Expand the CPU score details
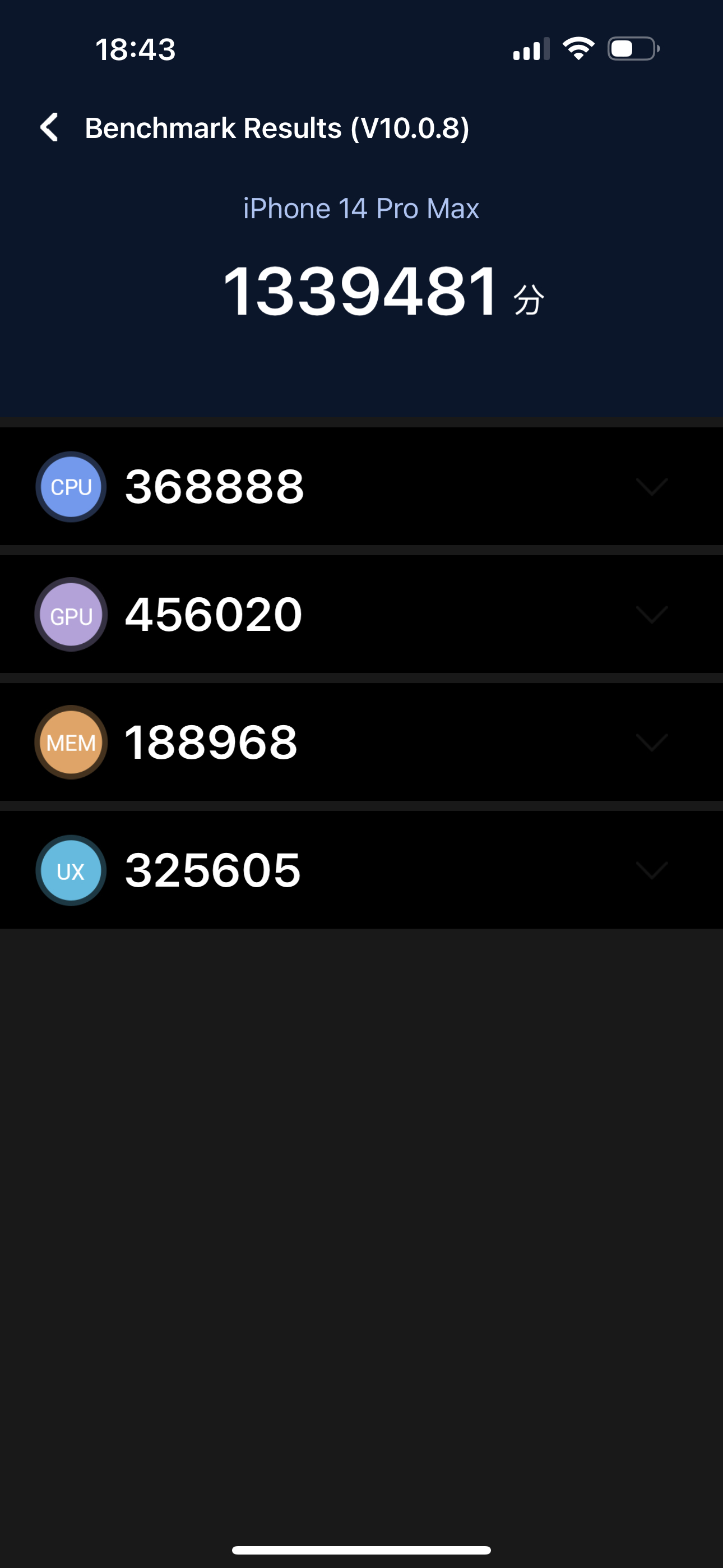Screen dimensions: 723x1568 click(361, 486)
